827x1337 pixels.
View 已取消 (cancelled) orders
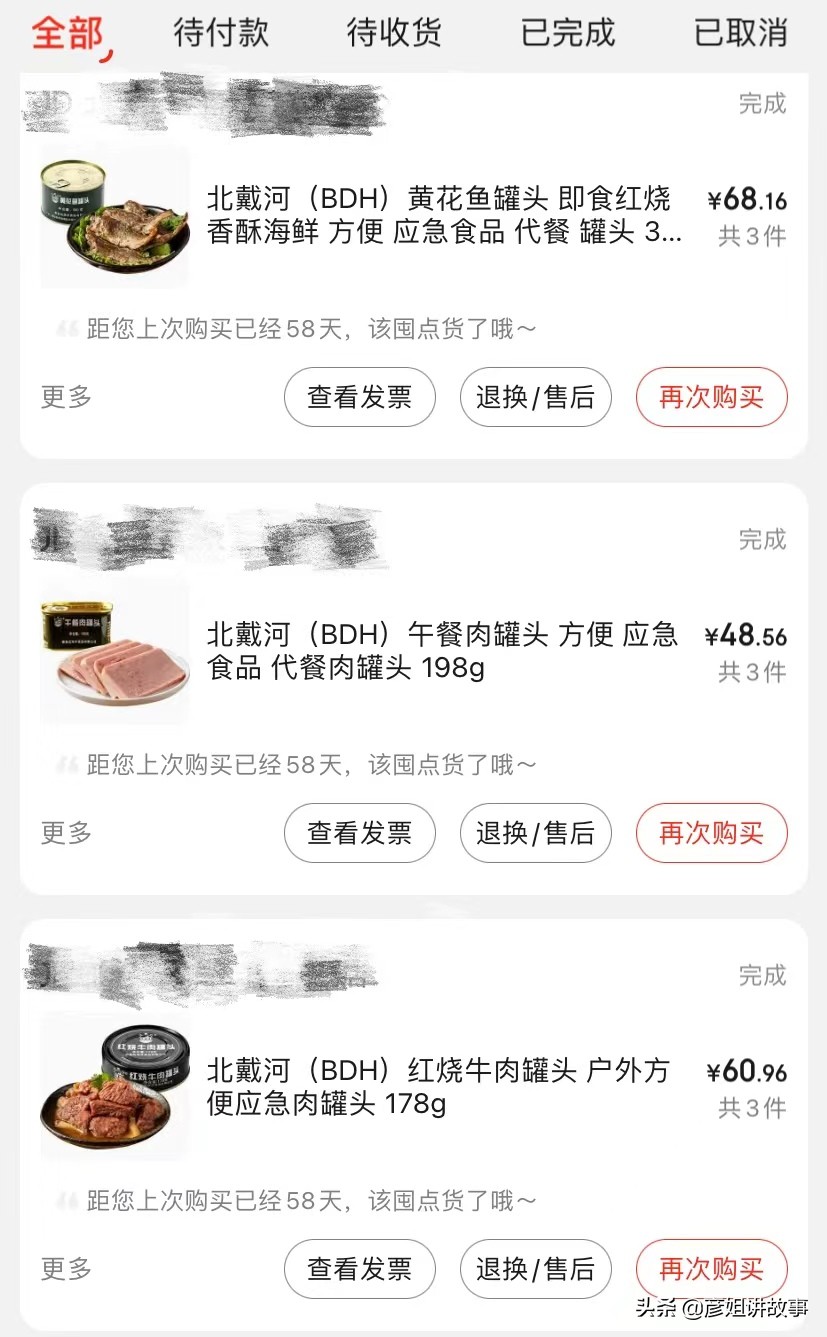738,33
